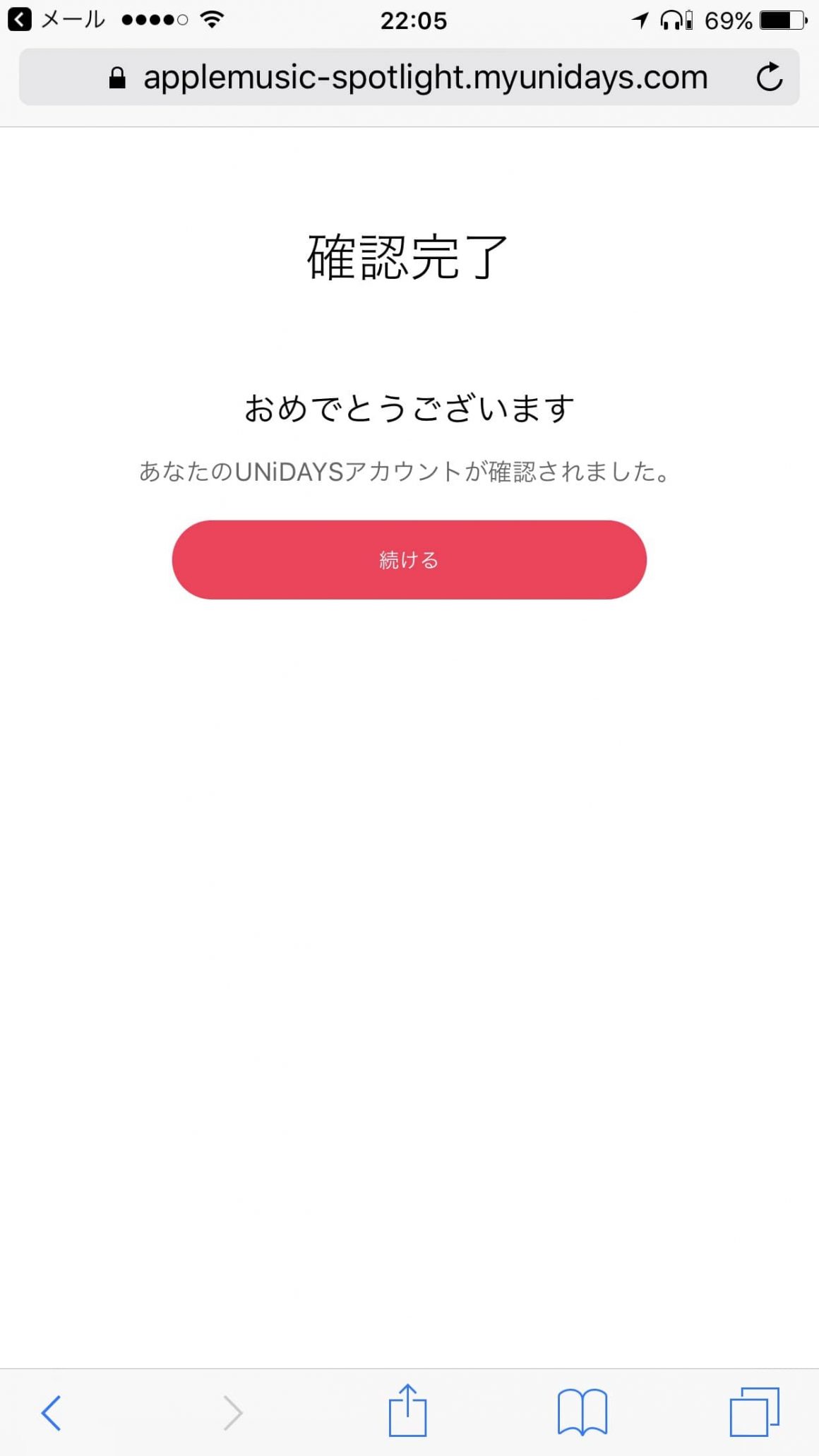Show all open tabs
Image resolution: width=819 pixels, height=1456 pixels.
(754, 1412)
